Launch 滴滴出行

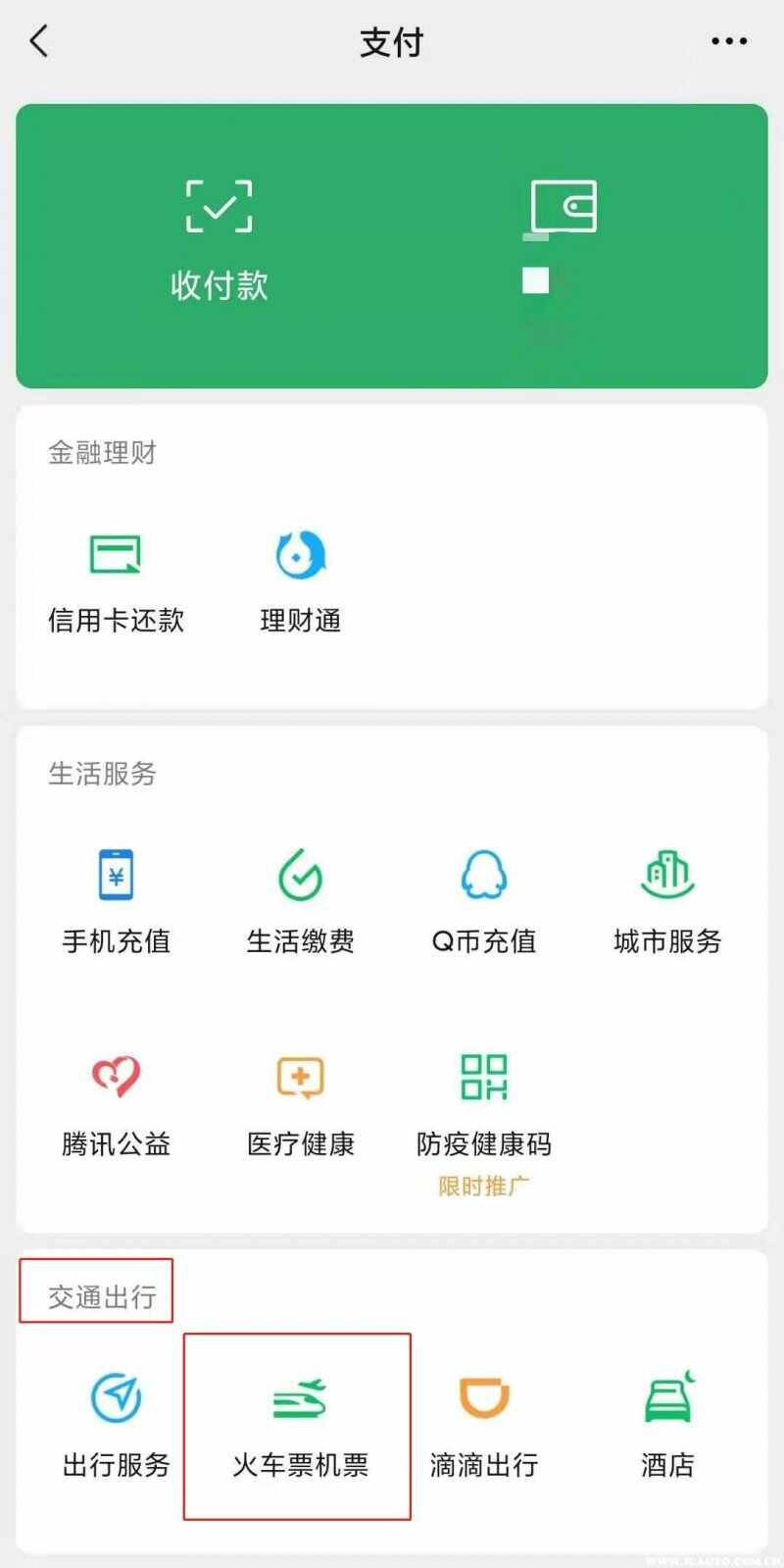484,1427
